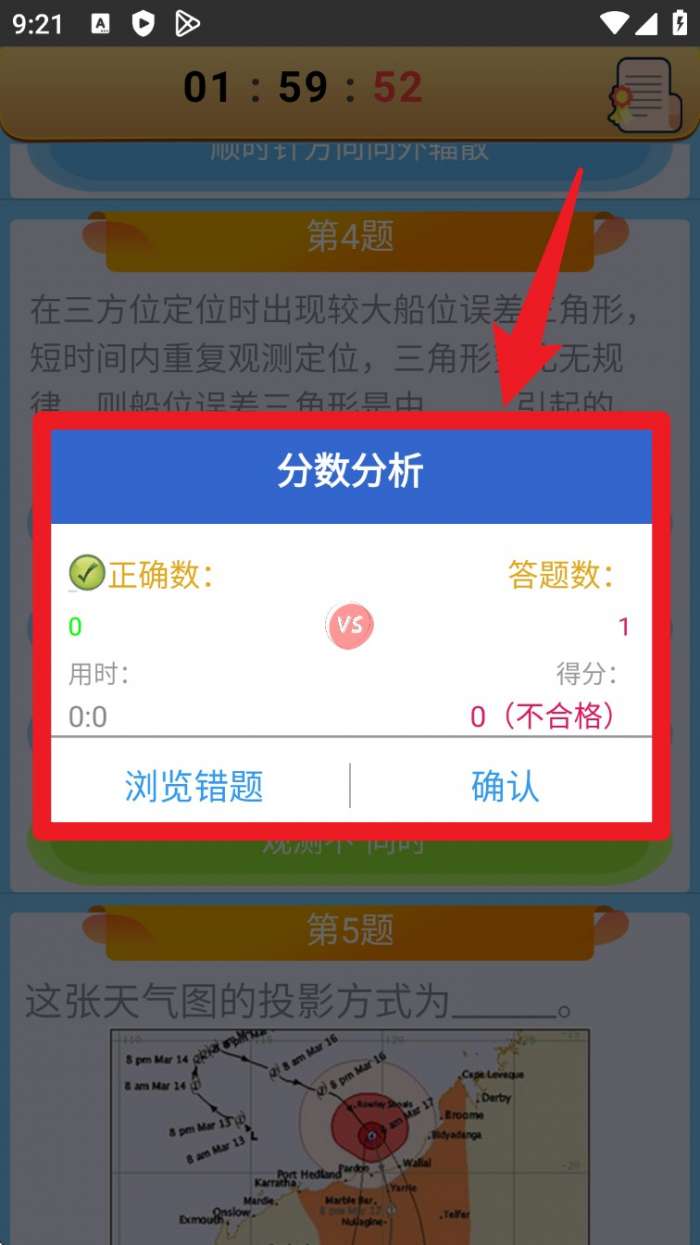Viewport: 700px width, 1245px height.
Task: Confirm the score dialog with 确认
Action: point(505,786)
